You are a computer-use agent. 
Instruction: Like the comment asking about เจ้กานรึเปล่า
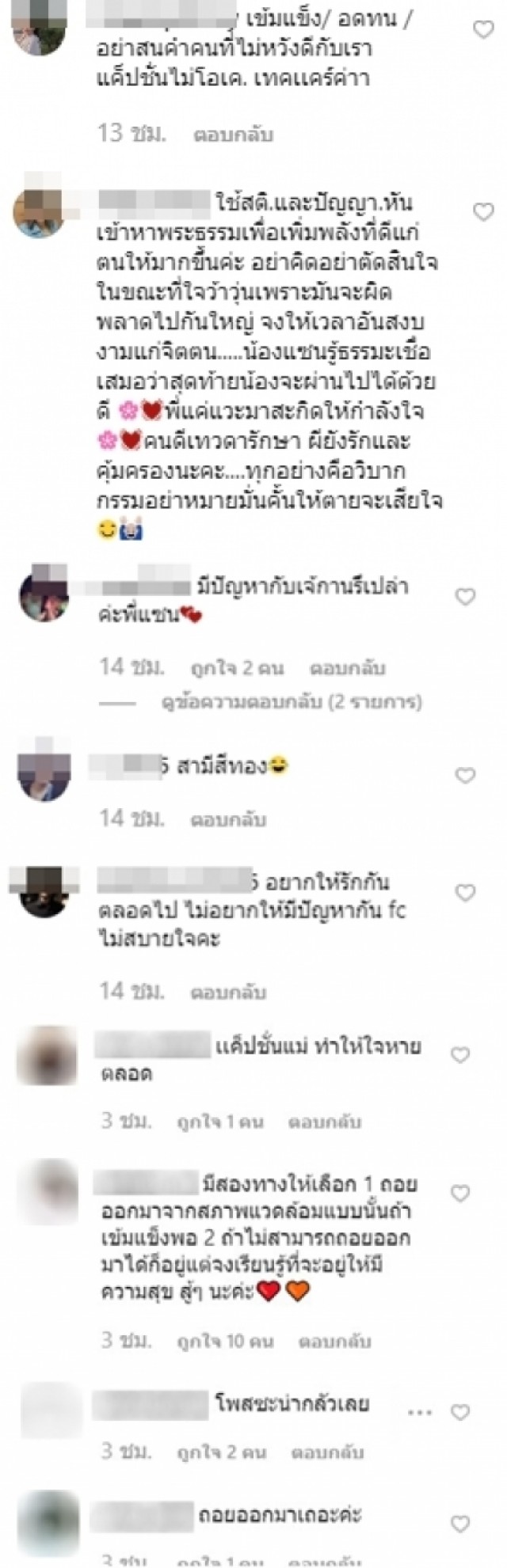[x=465, y=596]
